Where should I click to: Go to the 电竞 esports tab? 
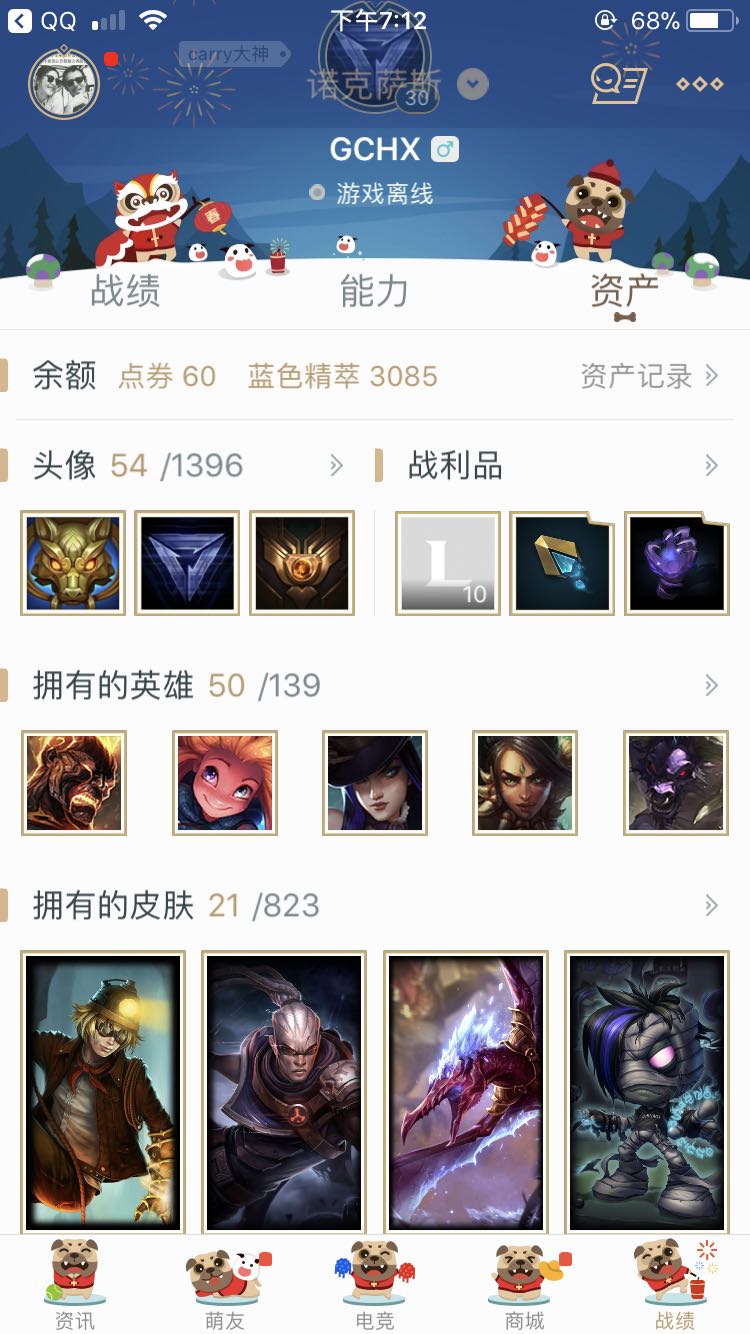(375, 1286)
